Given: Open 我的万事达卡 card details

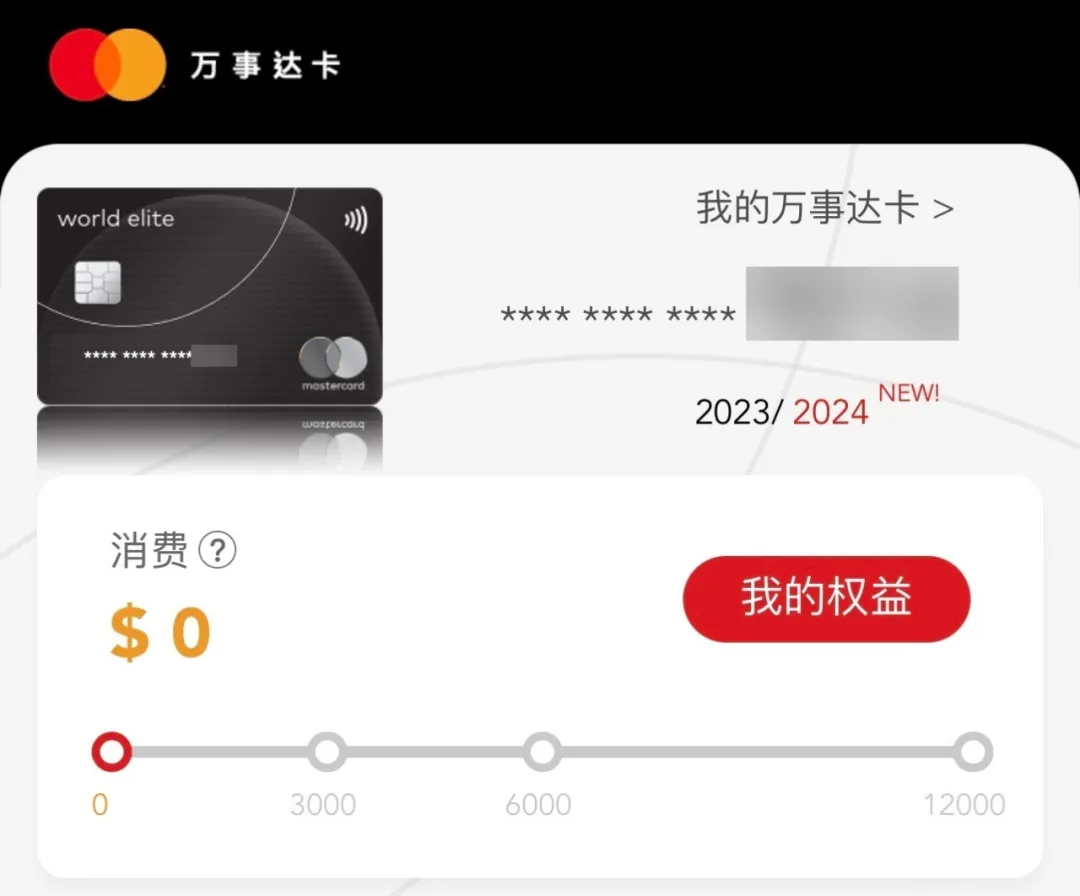Looking at the screenshot, I should click(x=824, y=209).
